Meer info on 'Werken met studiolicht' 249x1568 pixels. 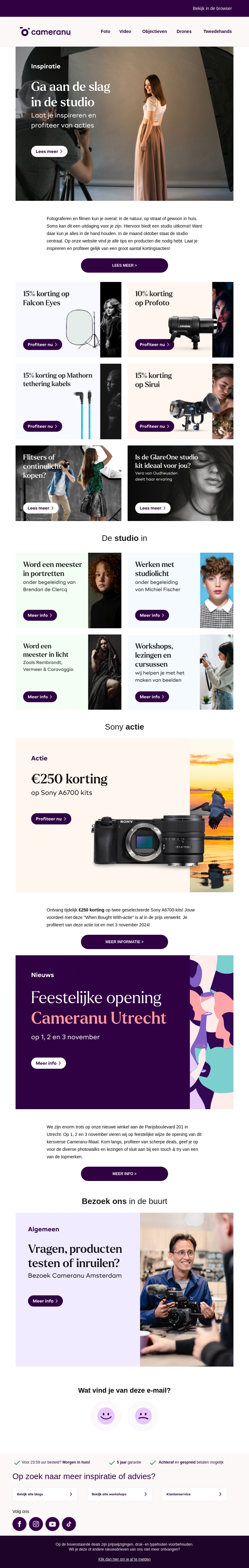(152, 616)
